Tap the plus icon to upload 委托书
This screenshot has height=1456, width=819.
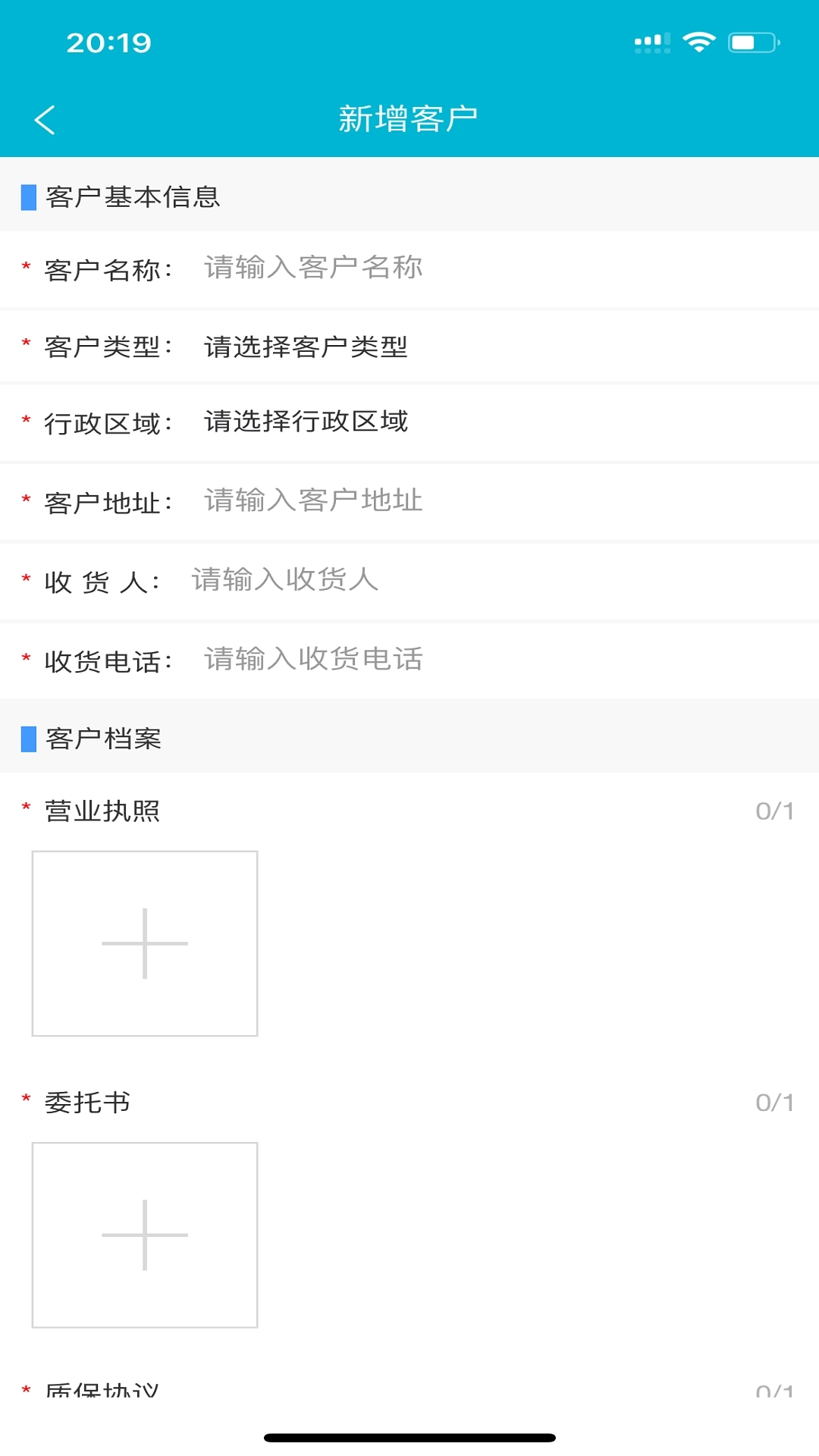point(144,1234)
